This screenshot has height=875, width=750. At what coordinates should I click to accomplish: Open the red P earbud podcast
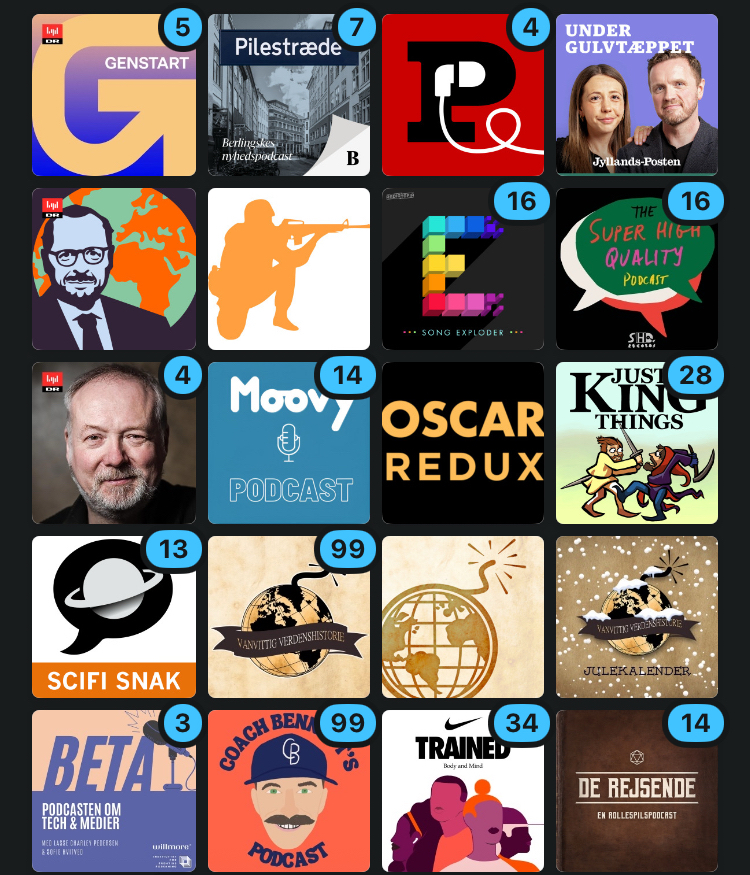[462, 95]
